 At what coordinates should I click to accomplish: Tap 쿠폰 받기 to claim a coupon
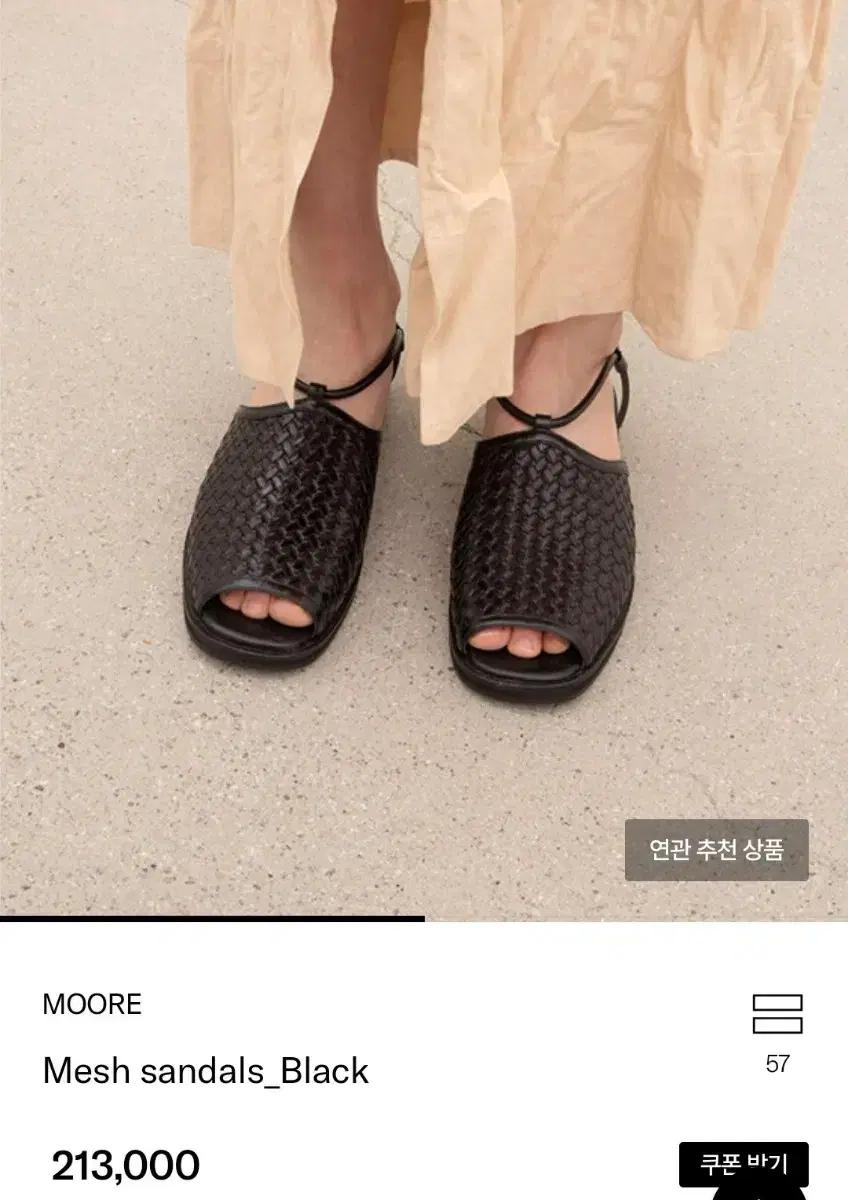coord(744,1162)
